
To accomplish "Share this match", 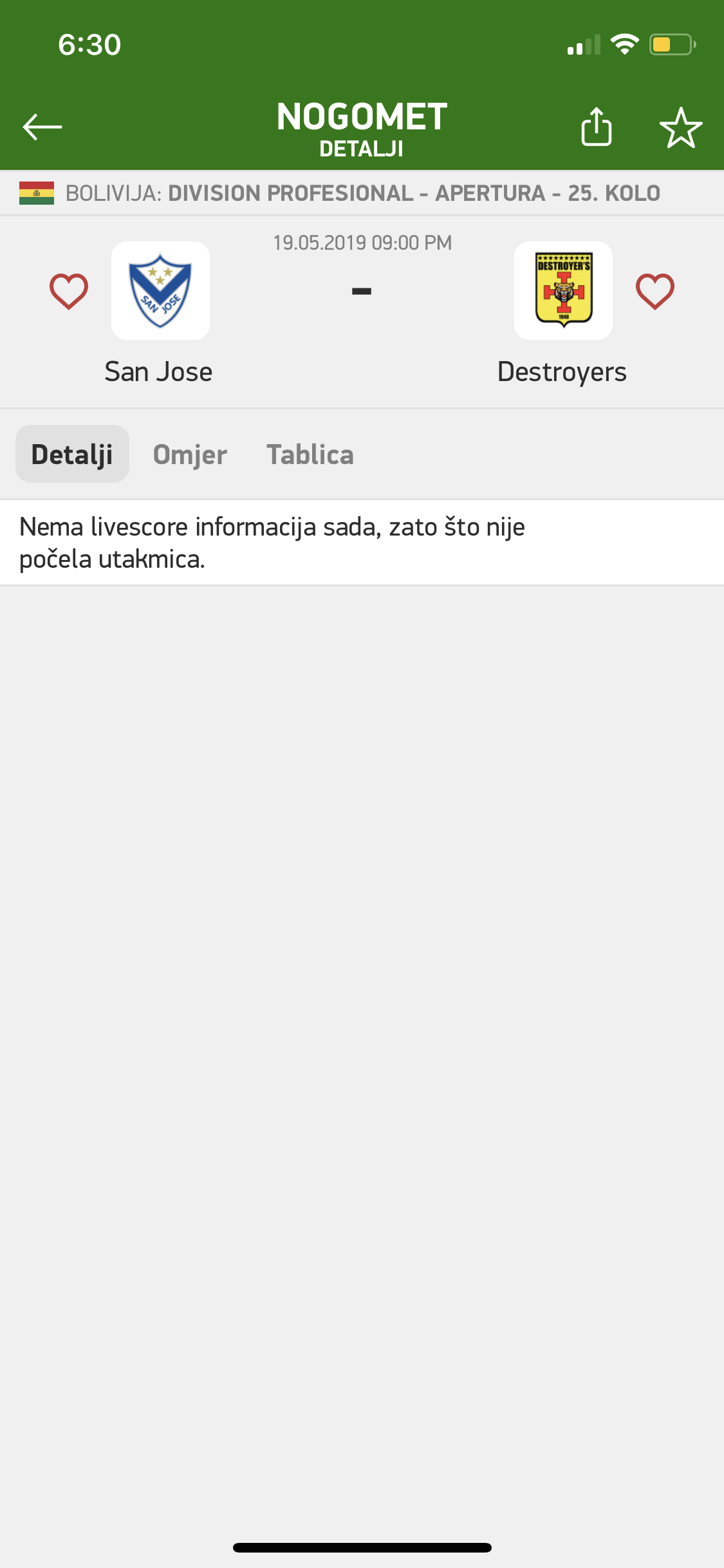I will (x=596, y=127).
